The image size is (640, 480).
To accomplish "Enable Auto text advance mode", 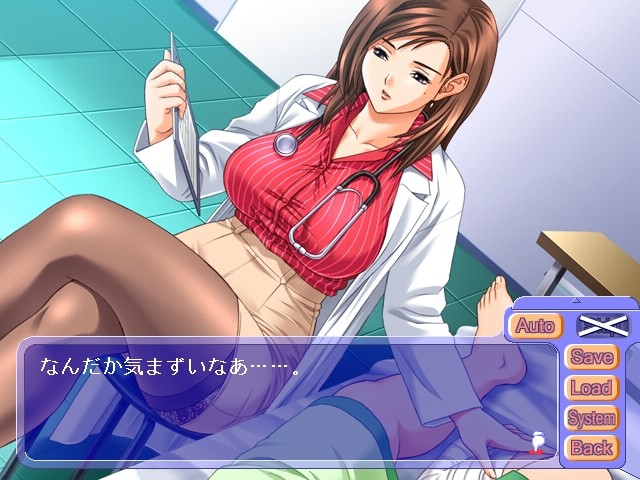I will [x=535, y=326].
